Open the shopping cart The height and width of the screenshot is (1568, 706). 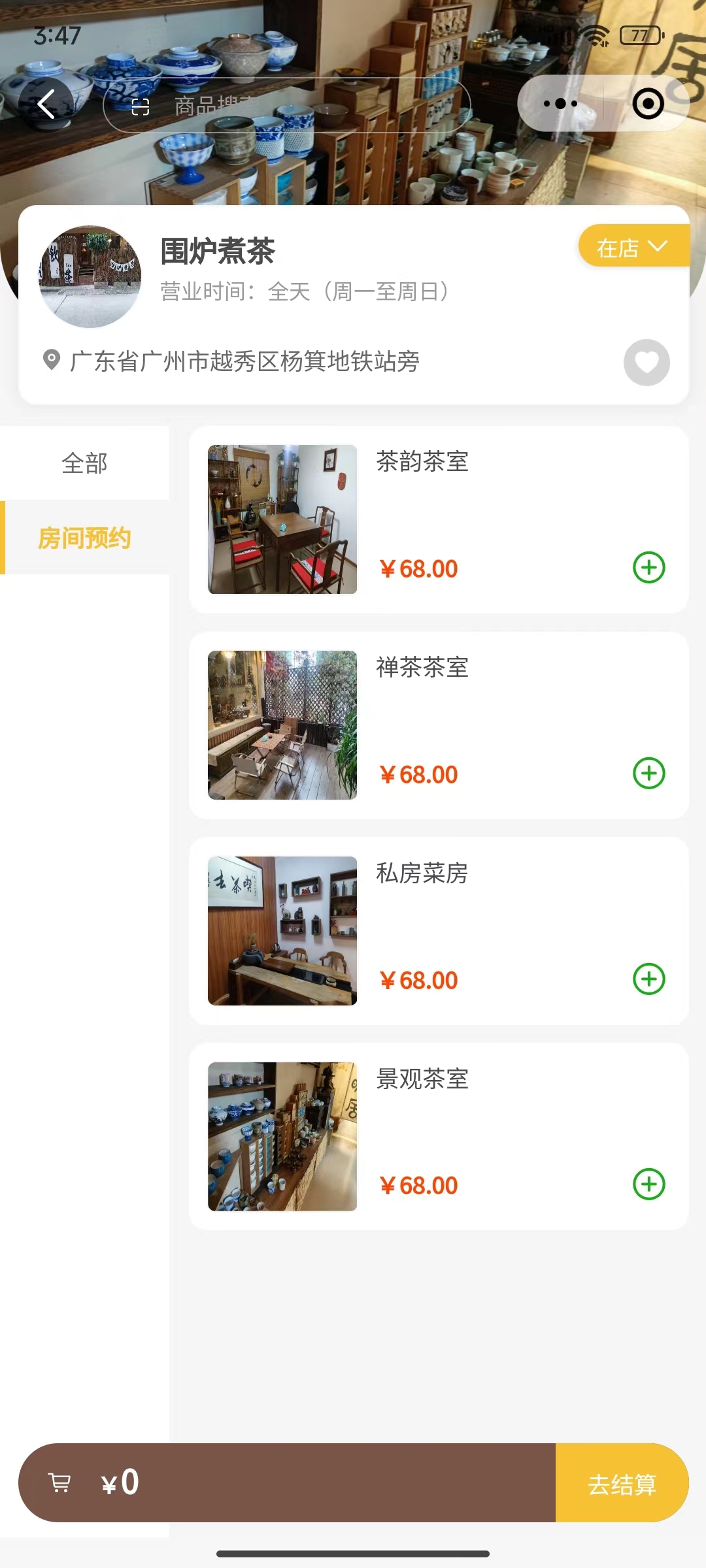pos(60,1482)
